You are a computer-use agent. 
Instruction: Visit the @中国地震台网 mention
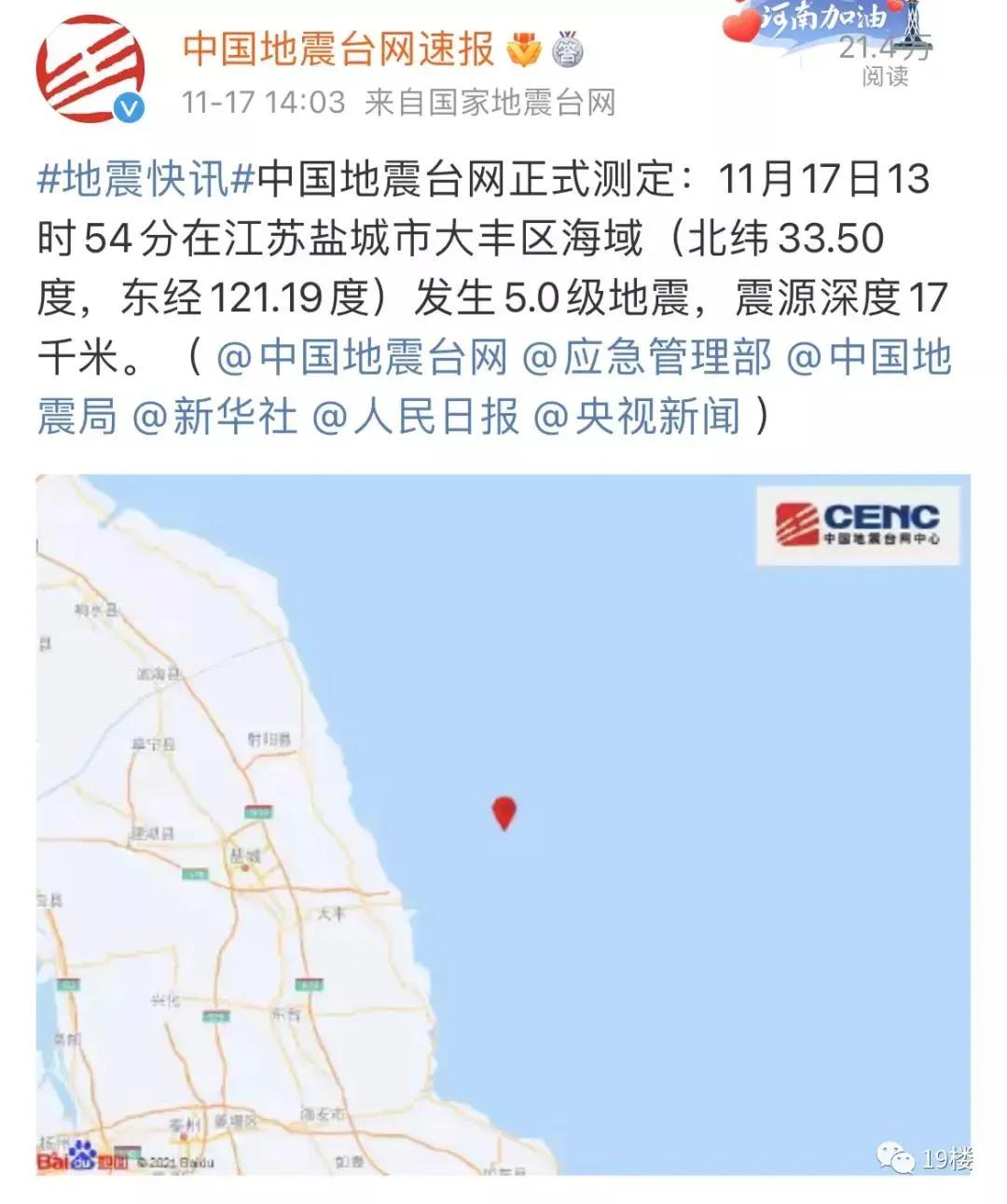click(x=363, y=358)
